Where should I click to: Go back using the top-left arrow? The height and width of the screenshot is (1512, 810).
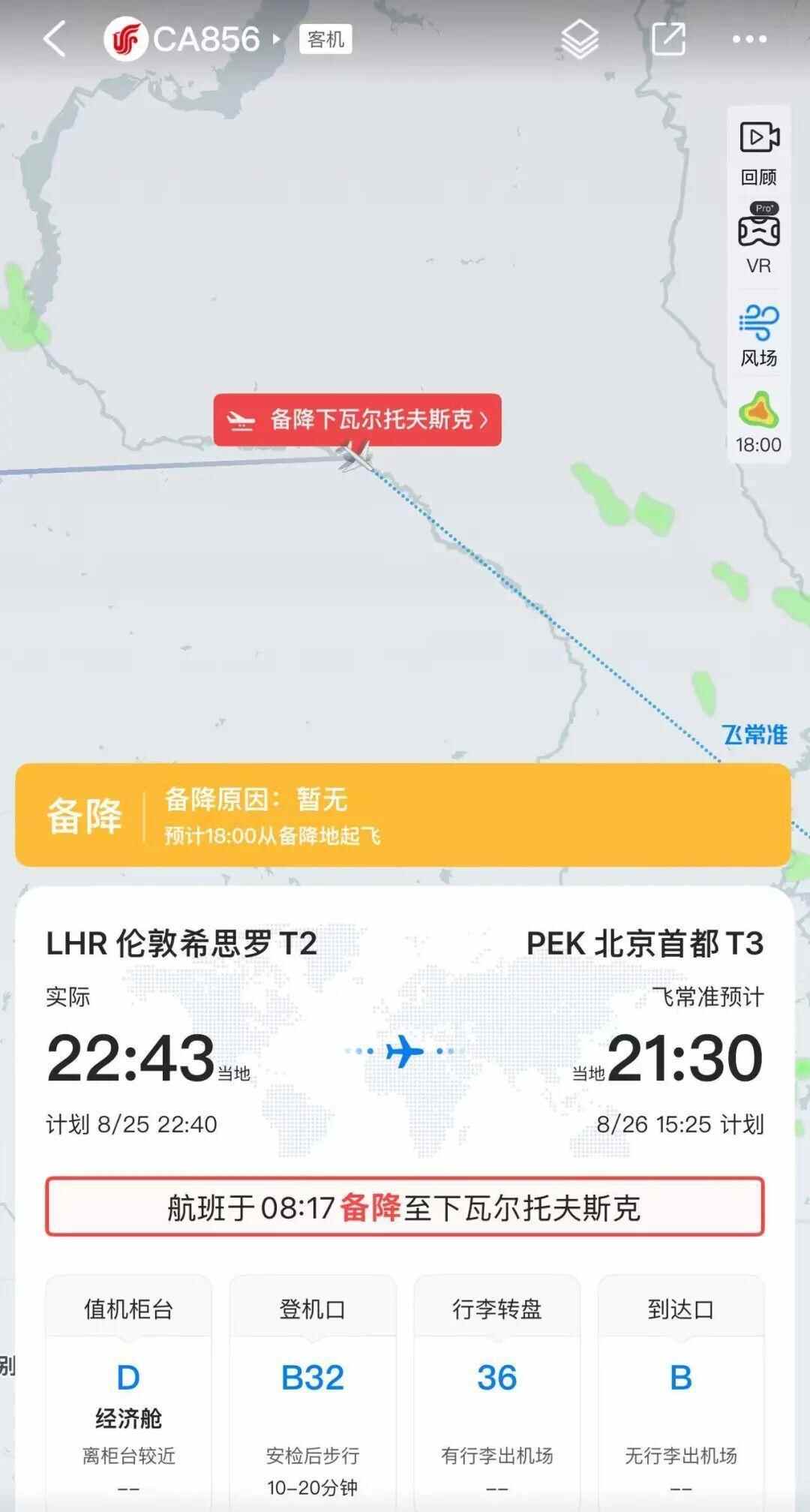55,39
